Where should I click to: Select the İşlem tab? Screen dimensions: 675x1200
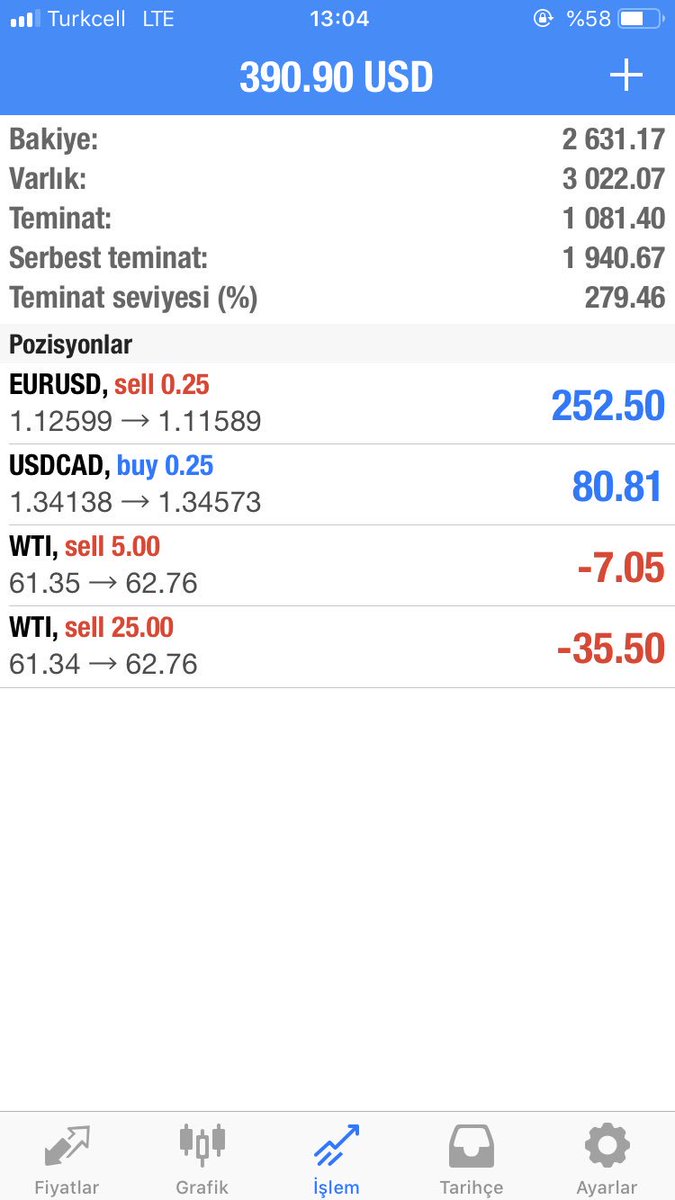(337, 1158)
